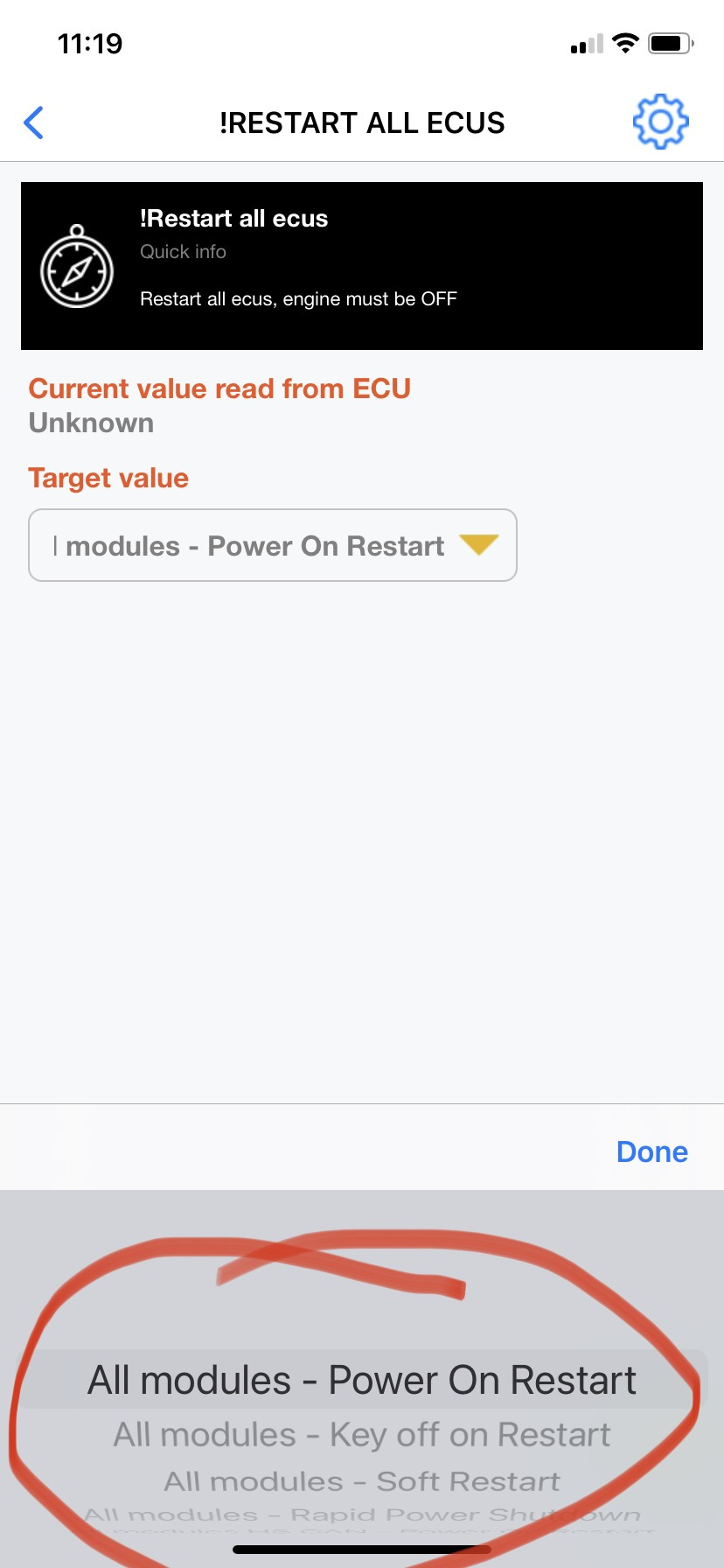
Task: Open the settings gear
Action: coord(660,122)
